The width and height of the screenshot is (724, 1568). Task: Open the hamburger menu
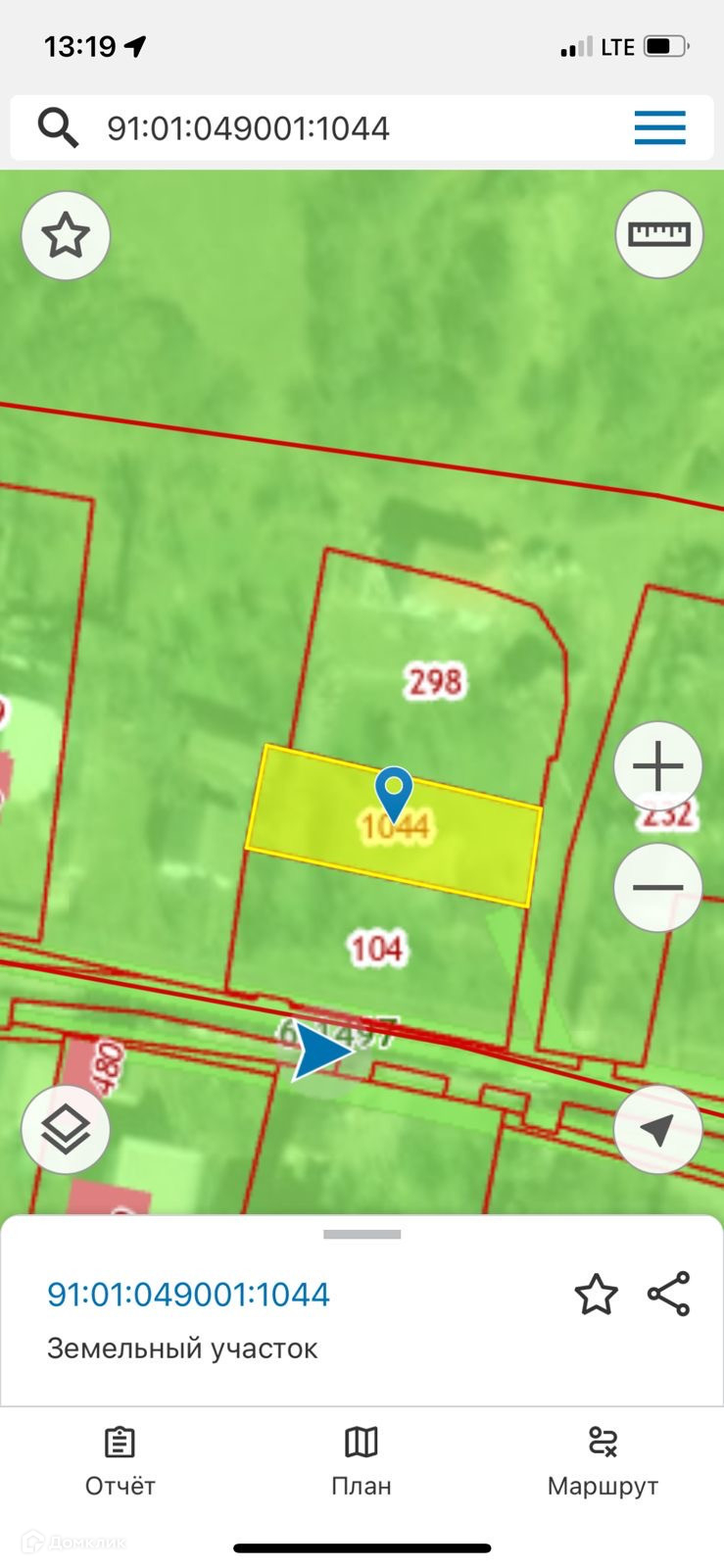tap(659, 128)
